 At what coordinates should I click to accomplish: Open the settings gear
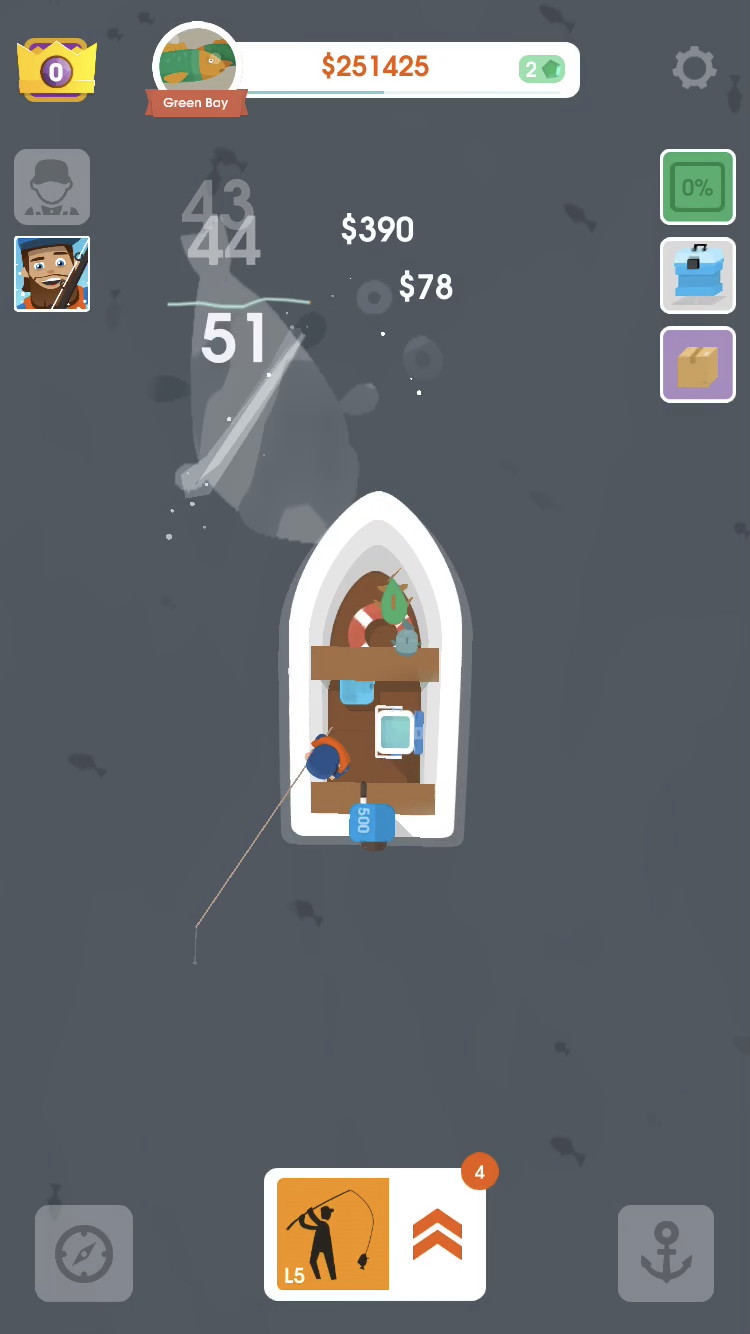694,68
